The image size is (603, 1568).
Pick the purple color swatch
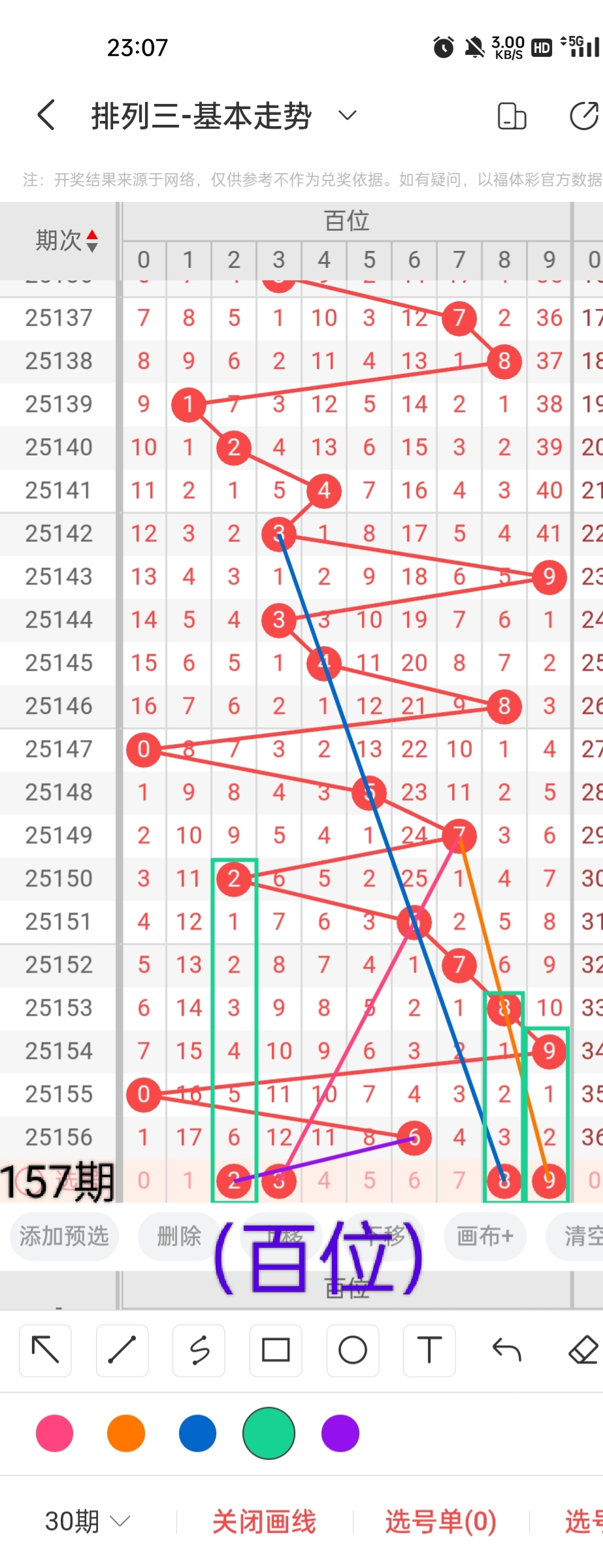pos(340,1433)
